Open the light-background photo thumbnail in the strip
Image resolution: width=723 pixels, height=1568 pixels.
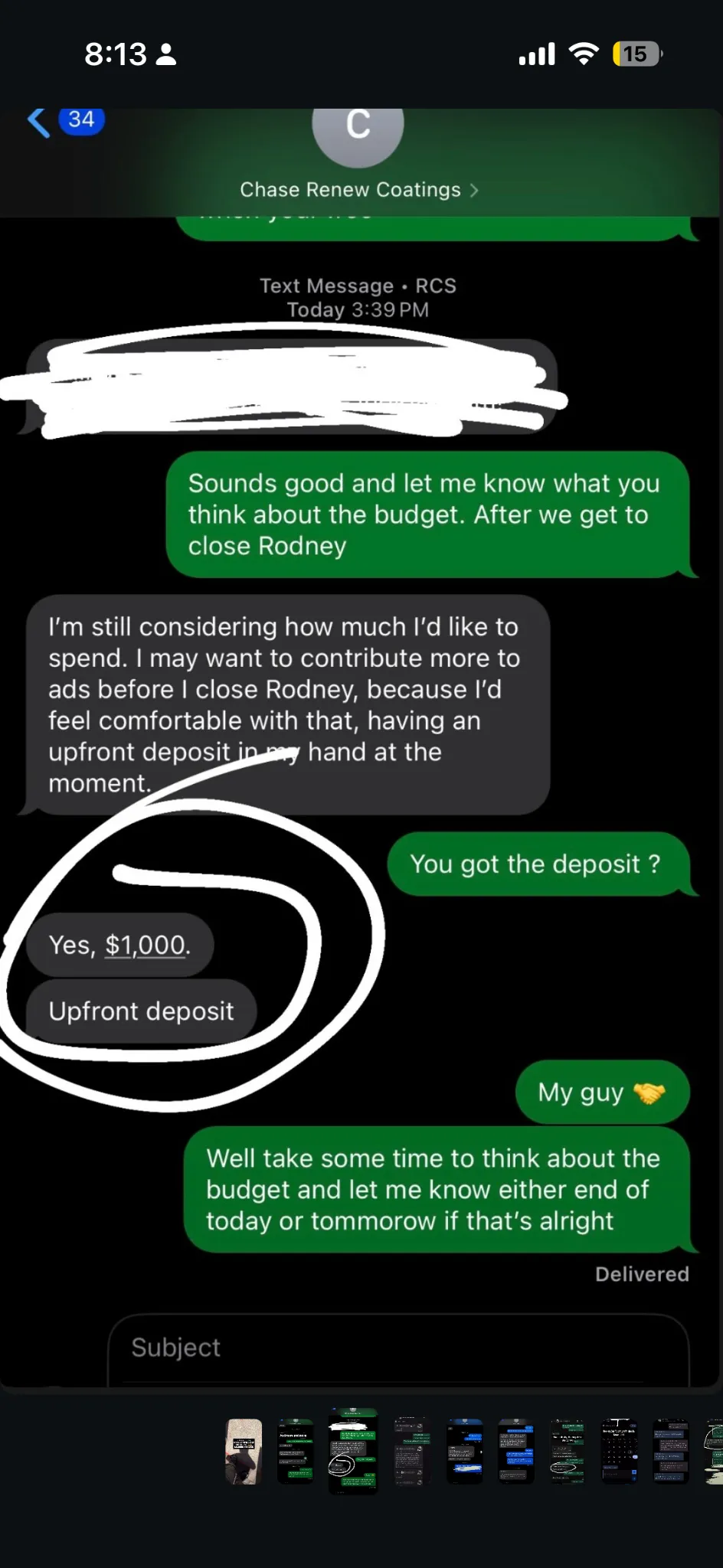pos(244,1452)
